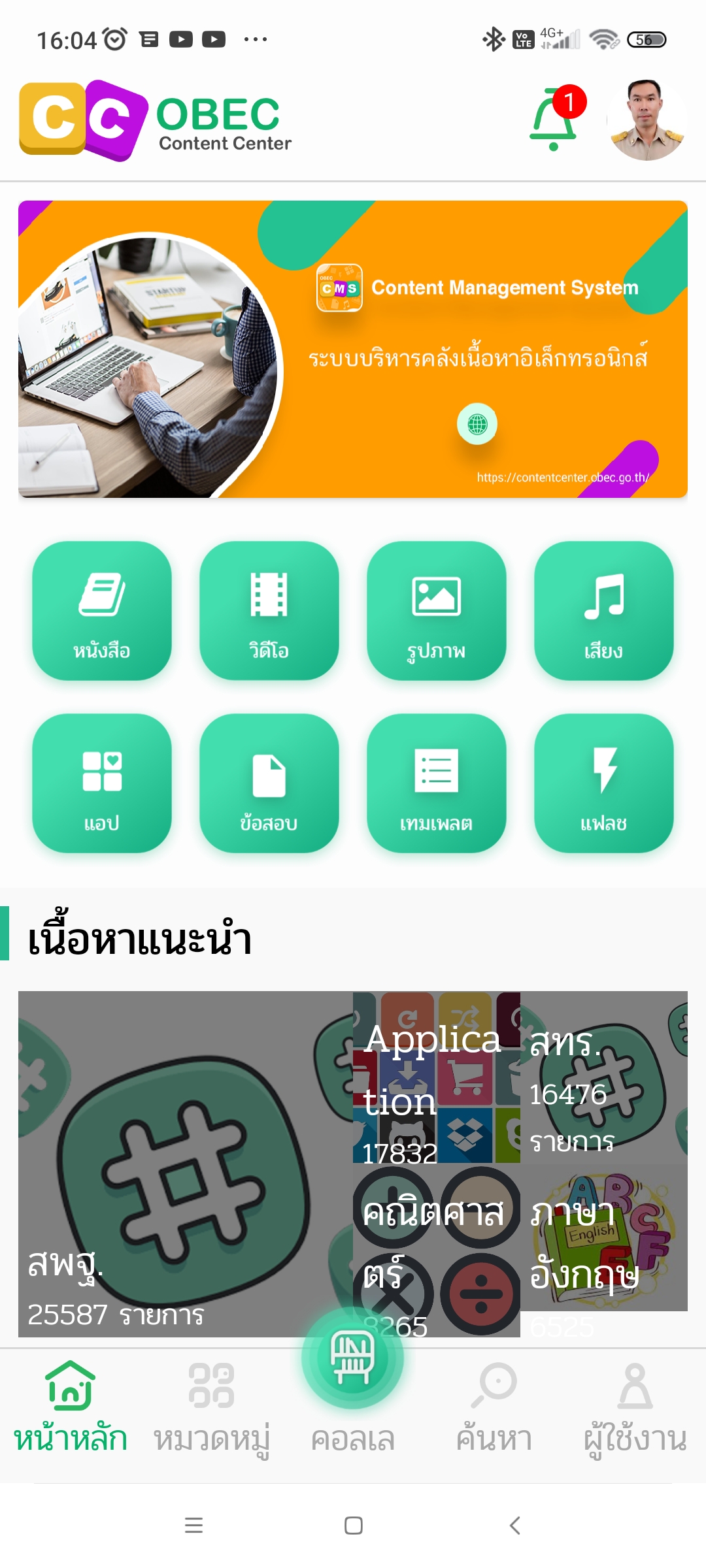Open the สพฐ. 25587 items tile
This screenshot has height=1568, width=706.
tap(186, 1164)
